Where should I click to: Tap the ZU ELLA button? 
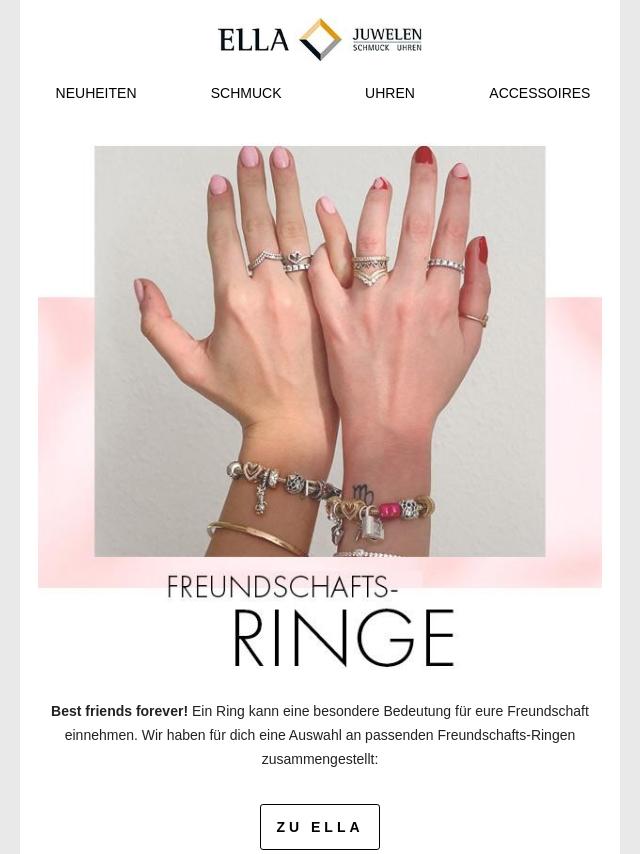tap(320, 827)
